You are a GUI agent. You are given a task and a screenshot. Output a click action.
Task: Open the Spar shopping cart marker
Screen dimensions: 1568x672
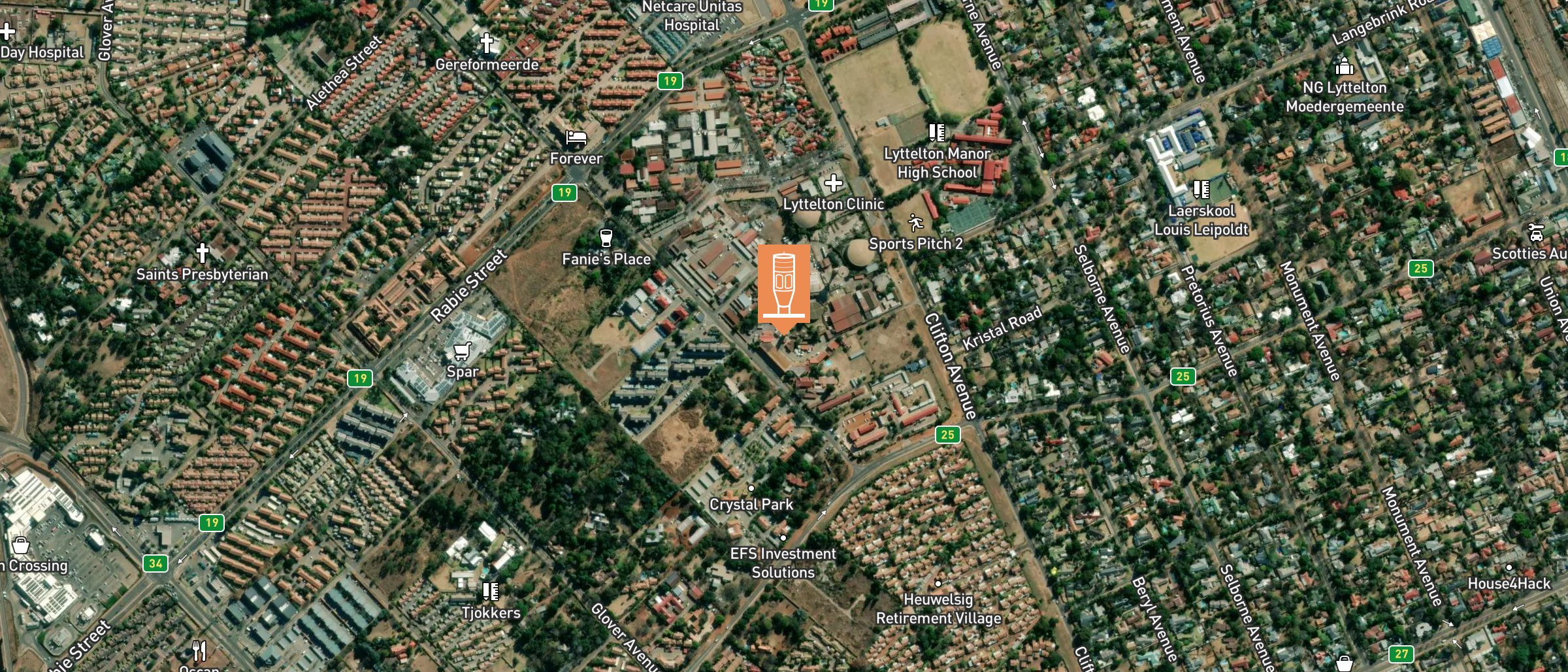tap(462, 352)
